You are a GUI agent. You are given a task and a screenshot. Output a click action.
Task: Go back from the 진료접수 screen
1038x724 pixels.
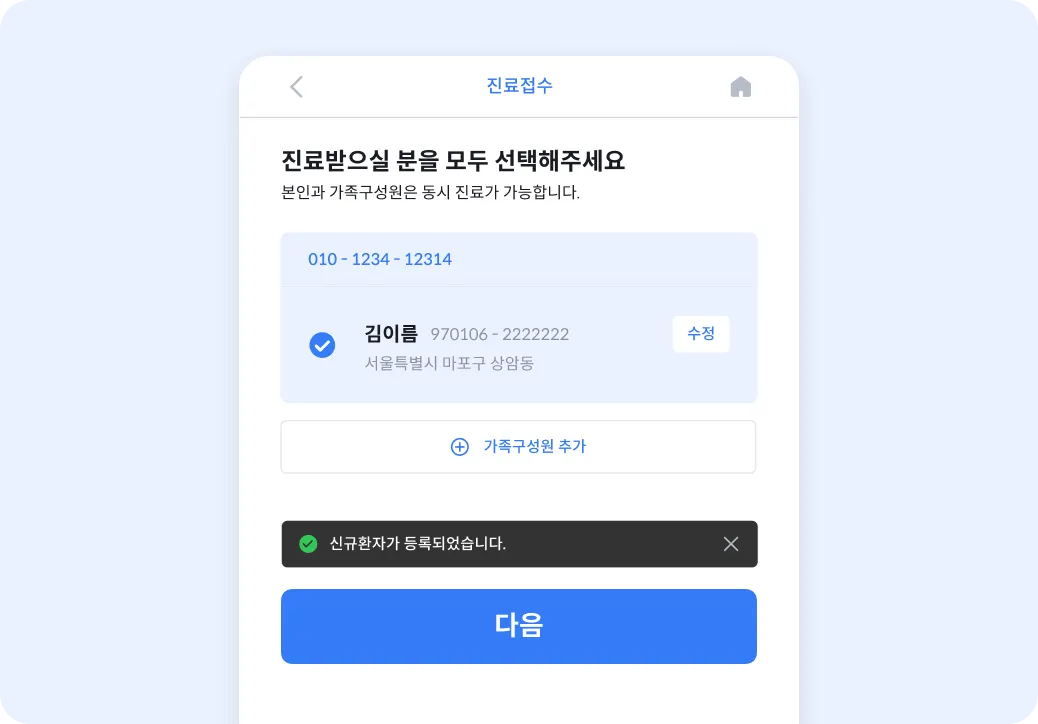[x=296, y=87]
